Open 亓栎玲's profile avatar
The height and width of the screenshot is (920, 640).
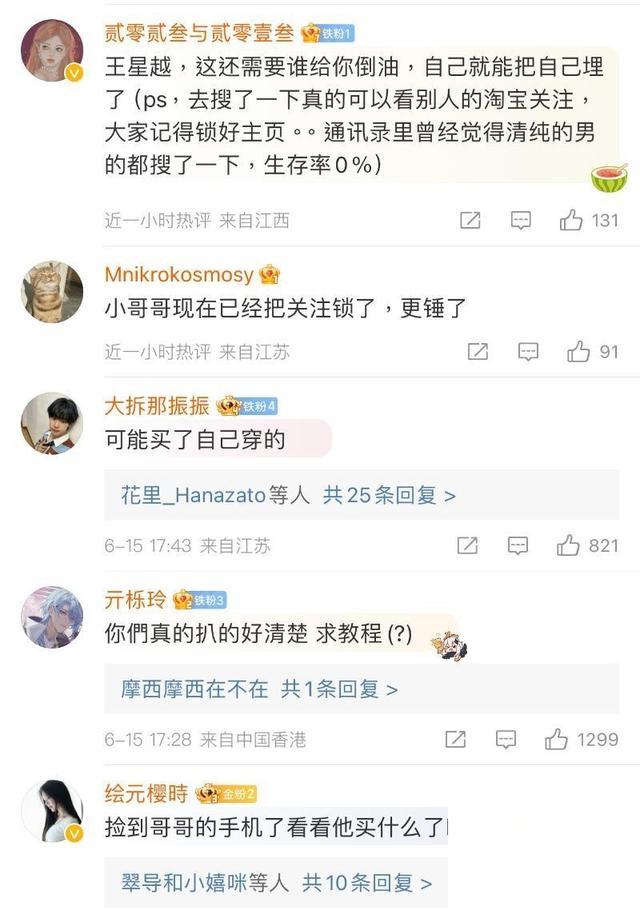52,616
